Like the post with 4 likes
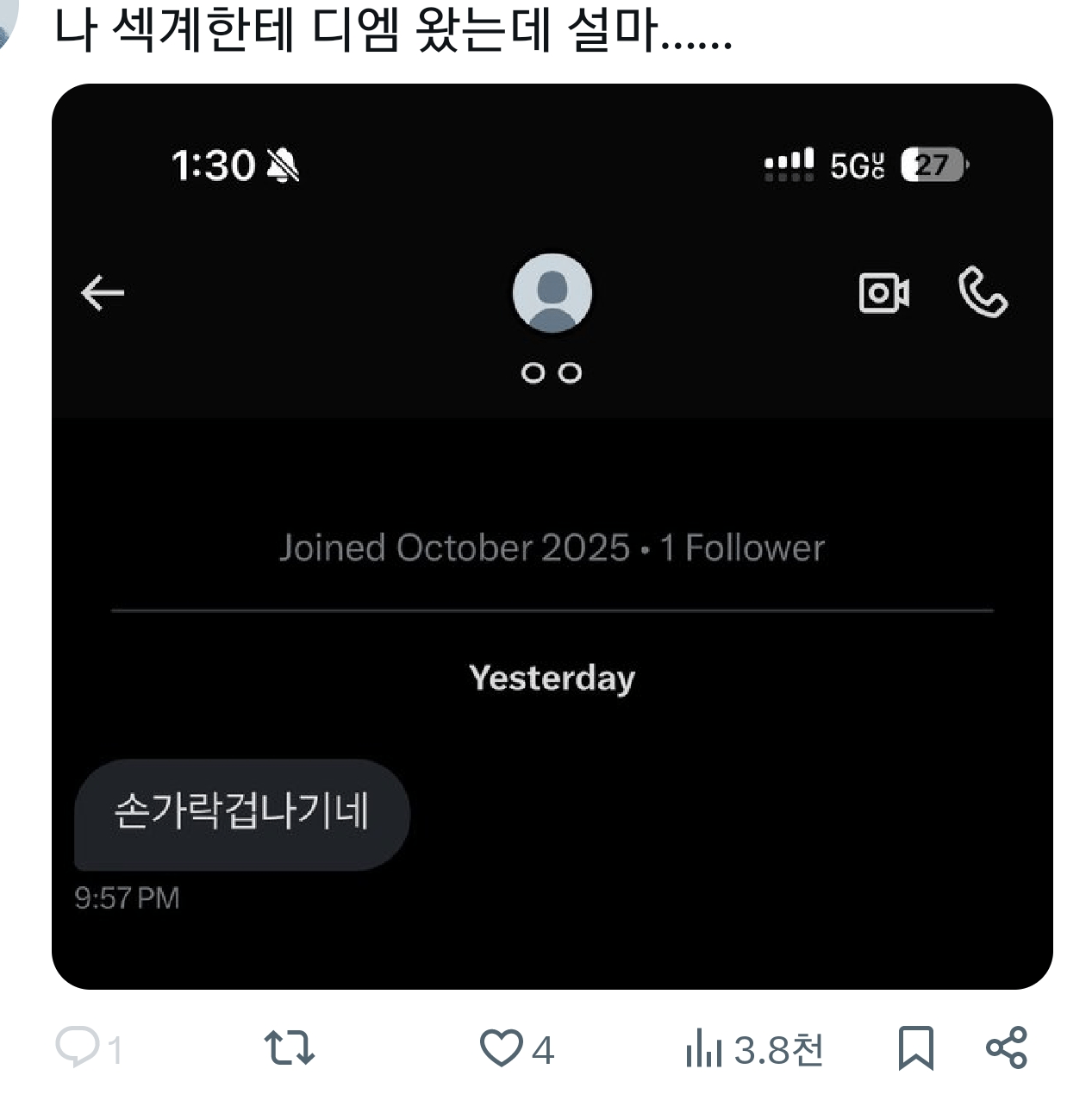 tap(502, 1048)
